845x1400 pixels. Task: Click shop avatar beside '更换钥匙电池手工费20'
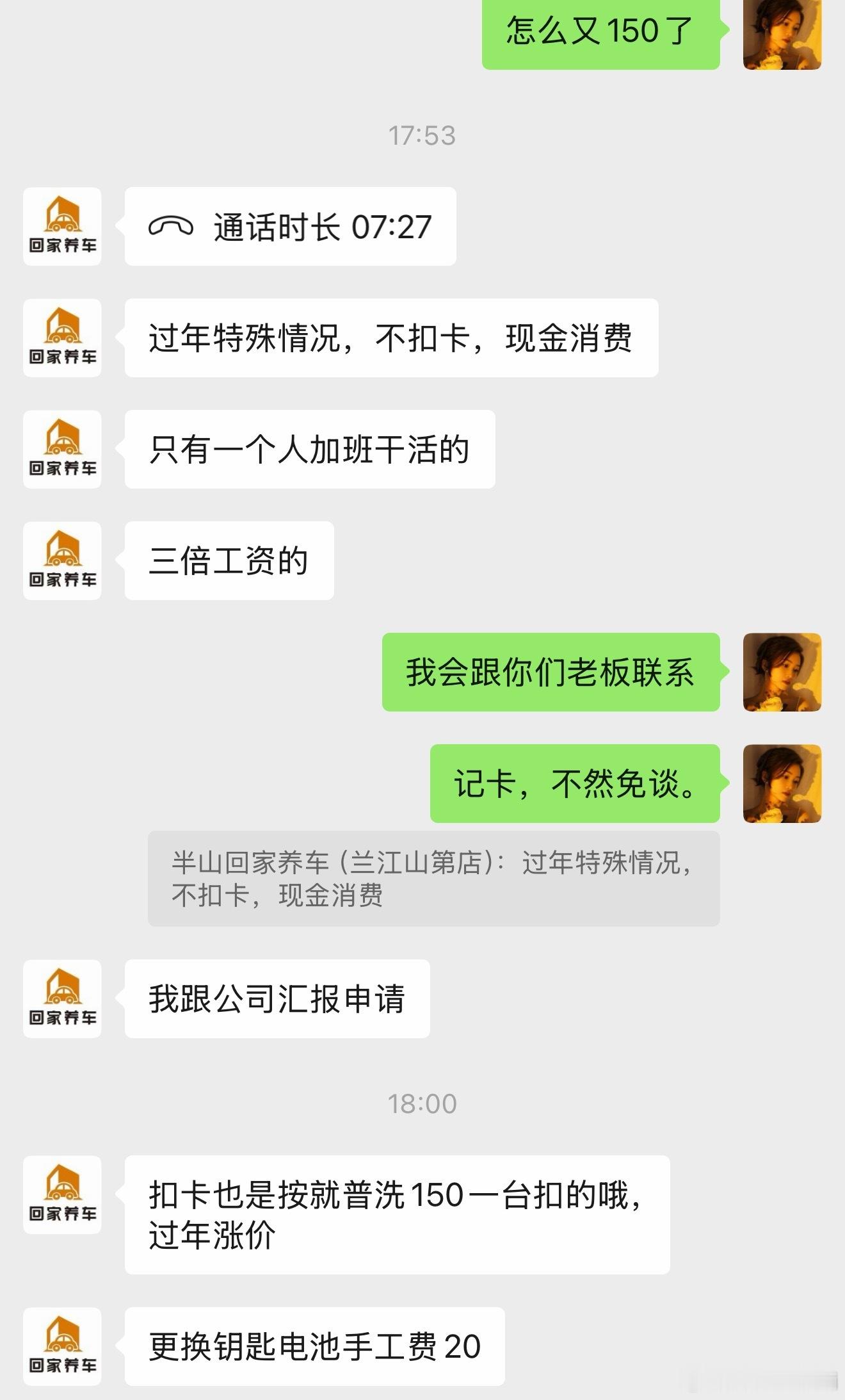pyautogui.click(x=61, y=1345)
